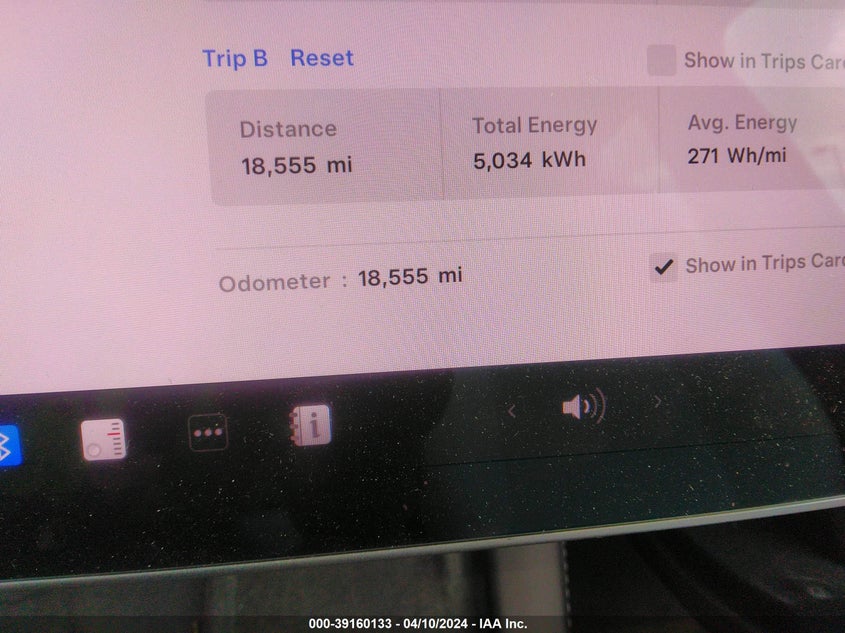The height and width of the screenshot is (633, 845).
Task: Open Bluetooth from the bottom bar
Action: [x=8, y=445]
